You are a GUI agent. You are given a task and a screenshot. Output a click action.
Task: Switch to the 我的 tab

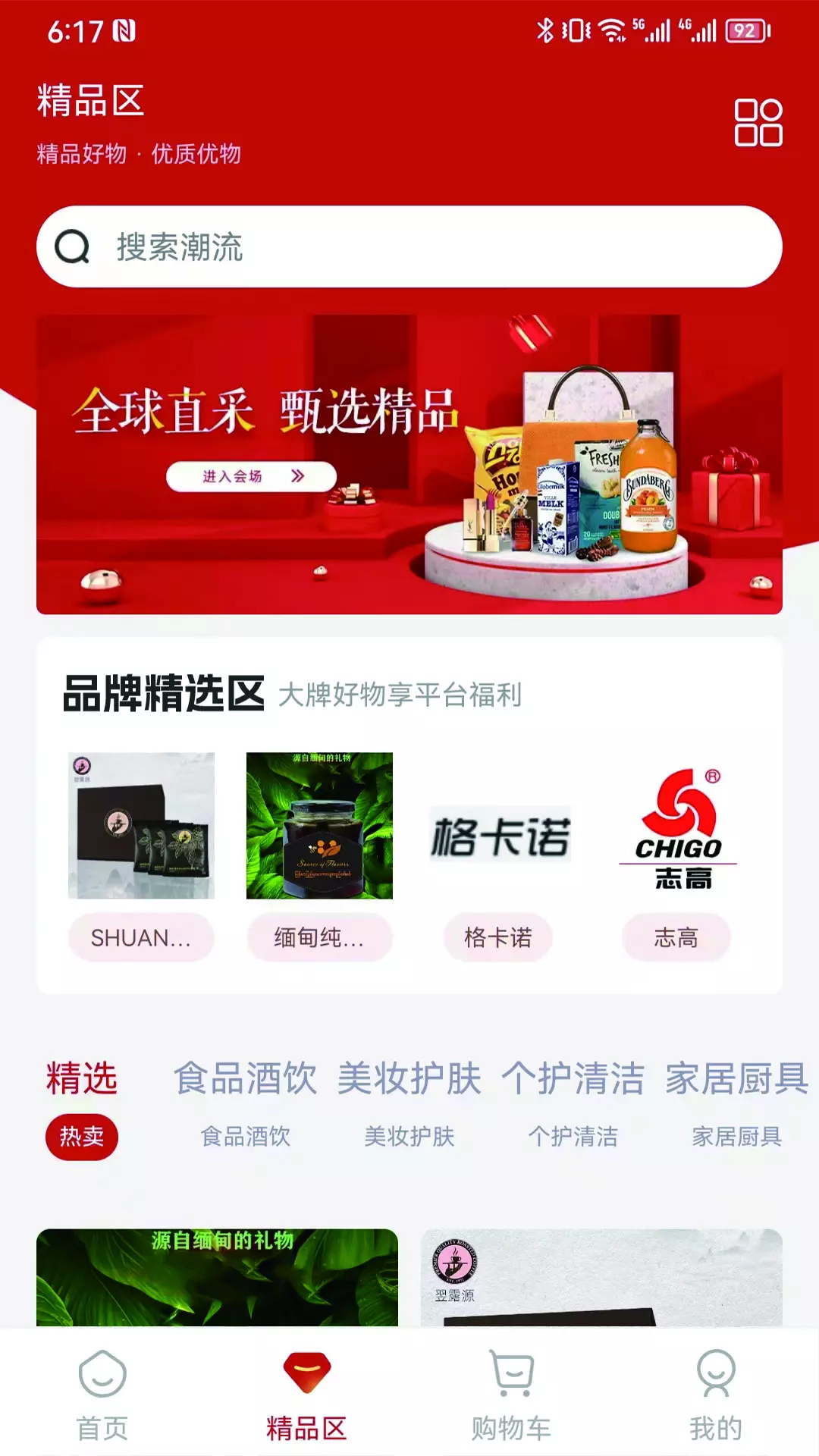716,1394
